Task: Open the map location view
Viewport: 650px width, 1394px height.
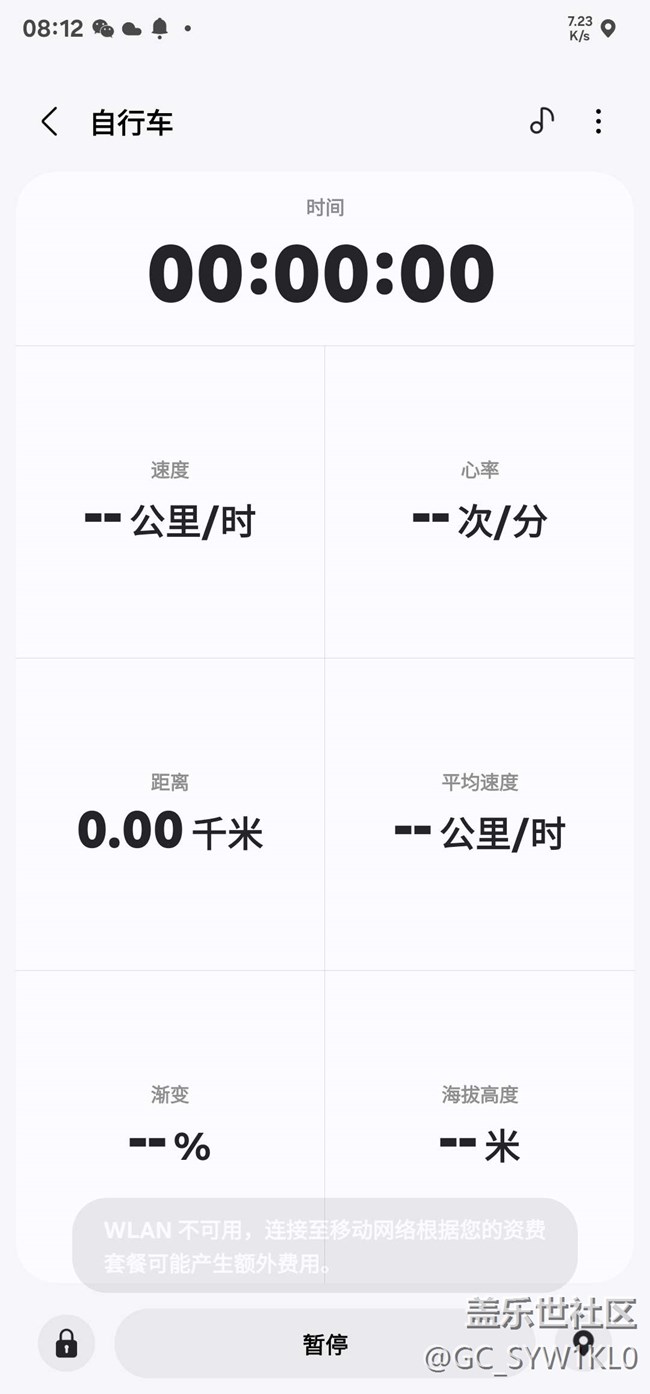Action: pos(584,1342)
